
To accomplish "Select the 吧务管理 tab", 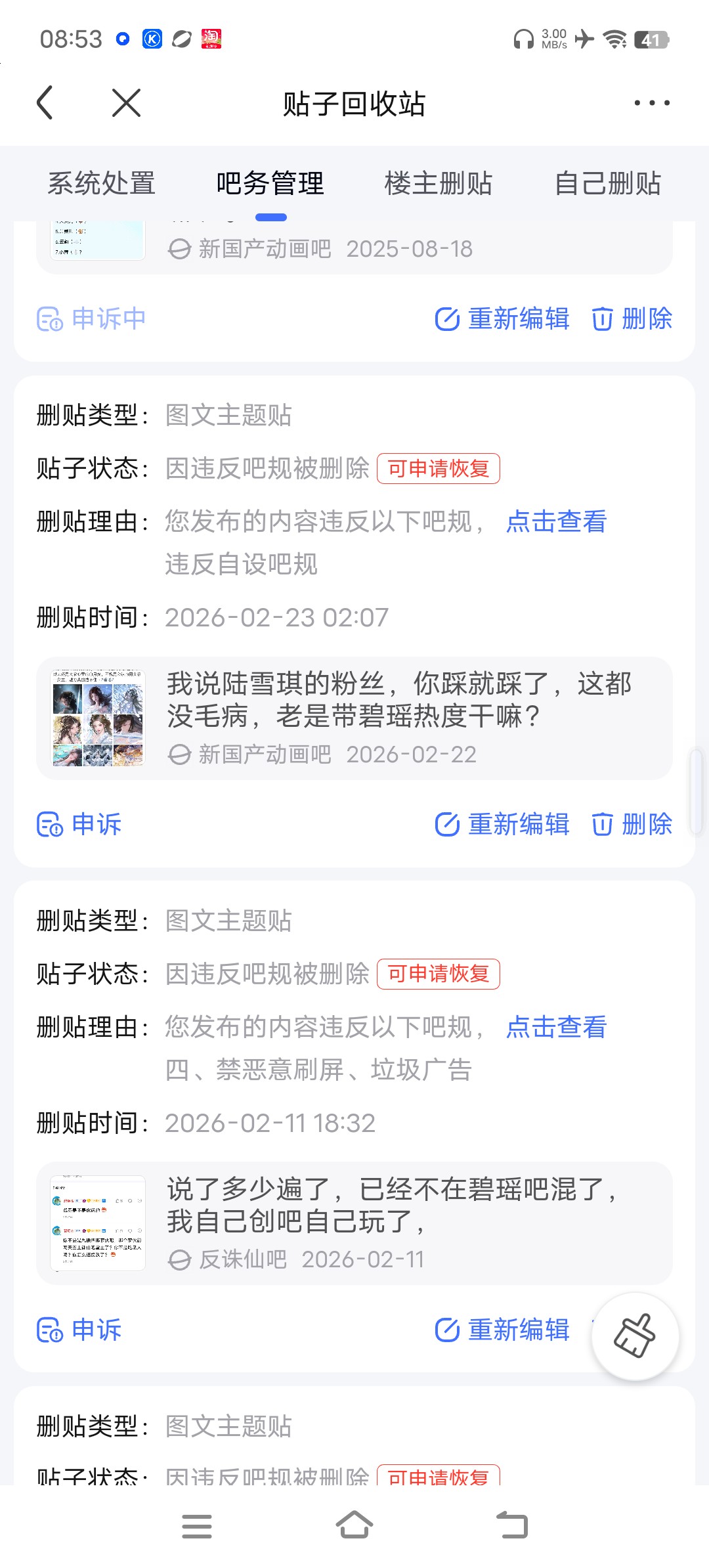I will click(x=270, y=183).
